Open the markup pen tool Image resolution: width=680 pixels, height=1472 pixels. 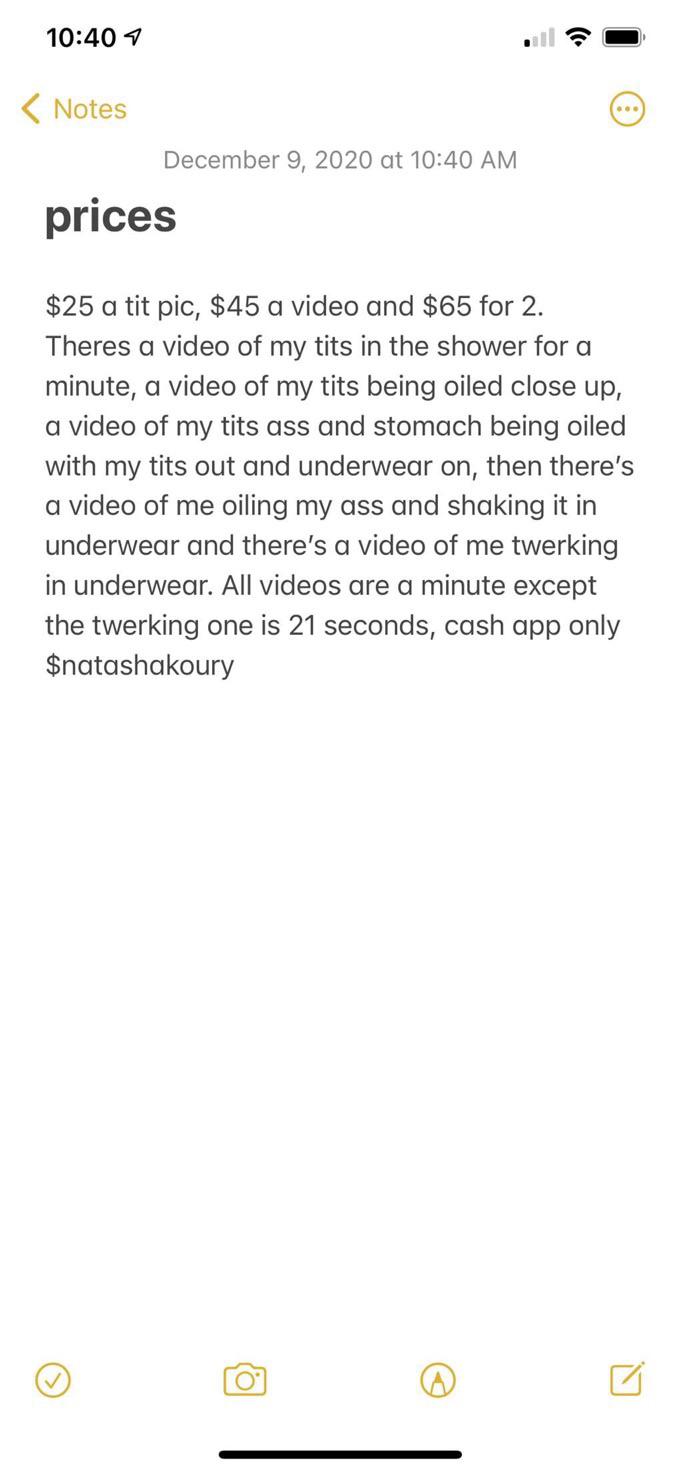click(437, 1380)
